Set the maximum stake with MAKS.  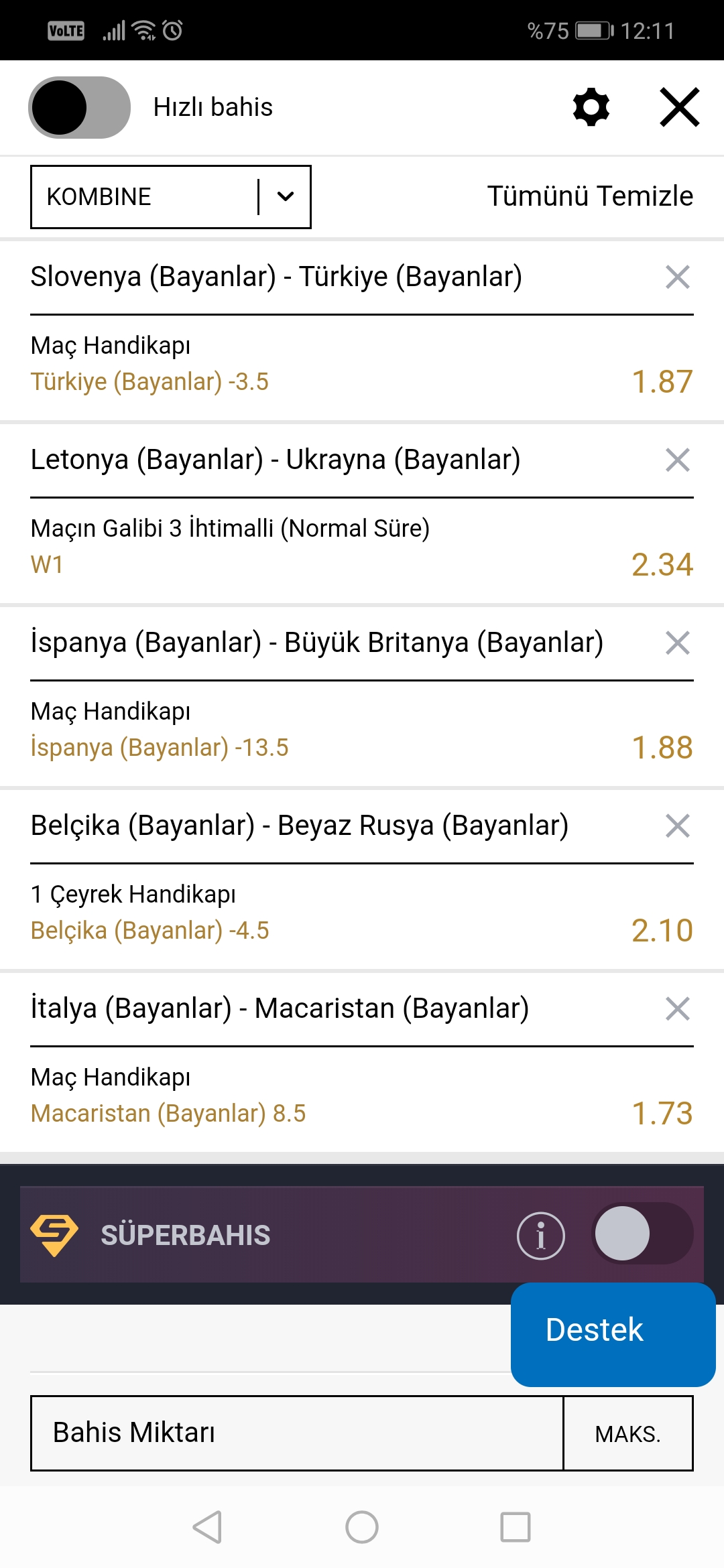point(628,1433)
